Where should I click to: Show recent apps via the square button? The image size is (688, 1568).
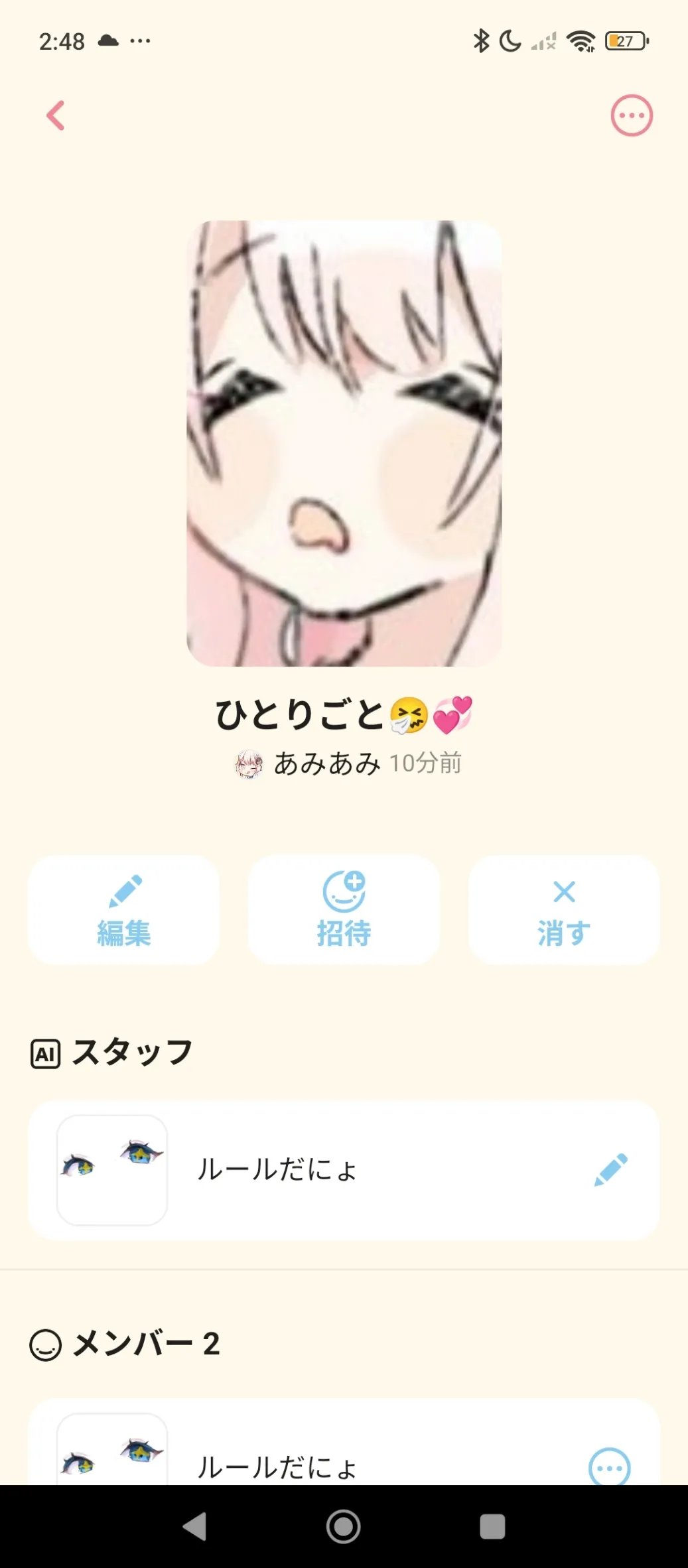492,1526
